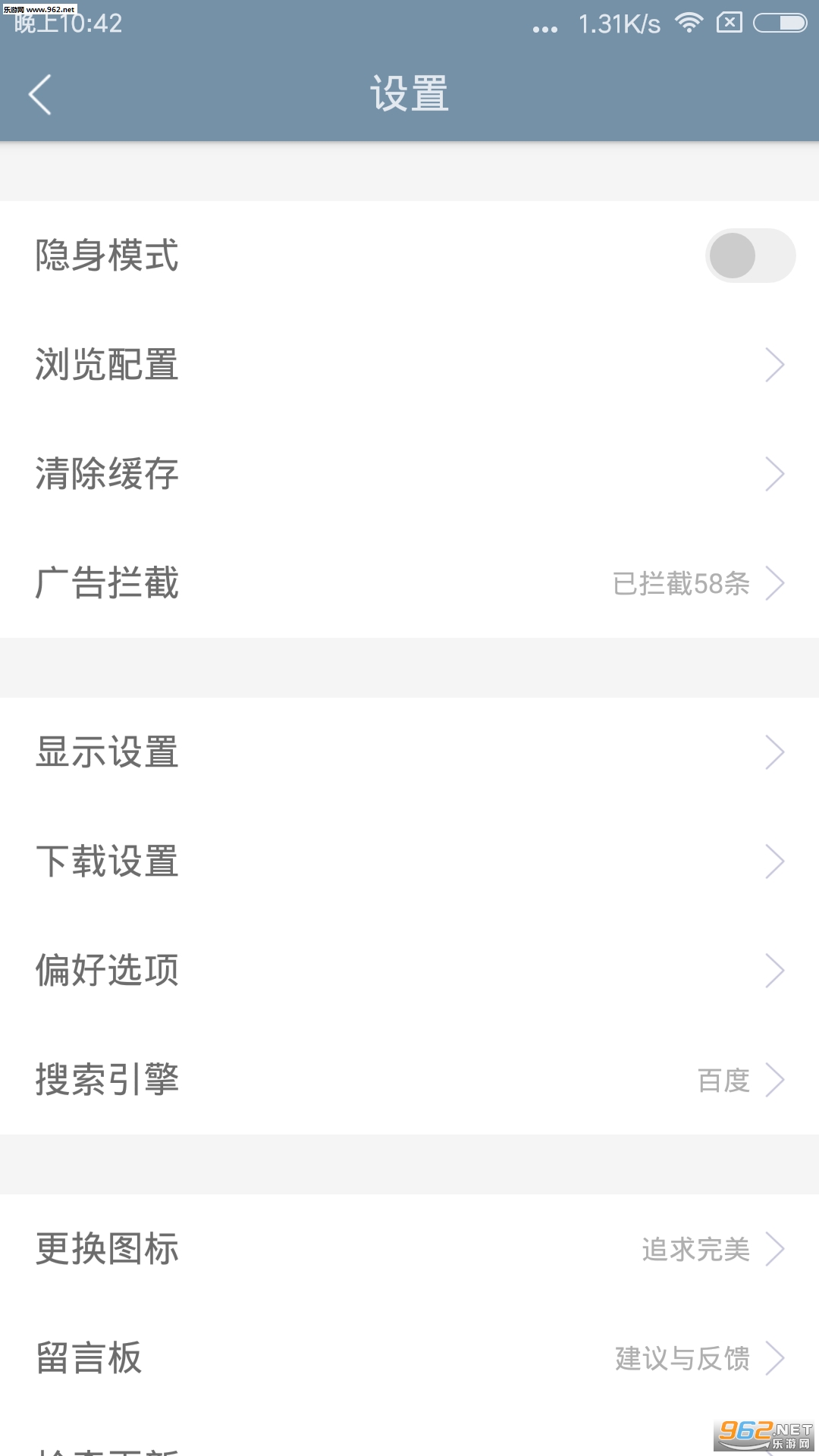The width and height of the screenshot is (819, 1456).
Task: Select 清除缓存 to clear cache
Action: point(409,474)
